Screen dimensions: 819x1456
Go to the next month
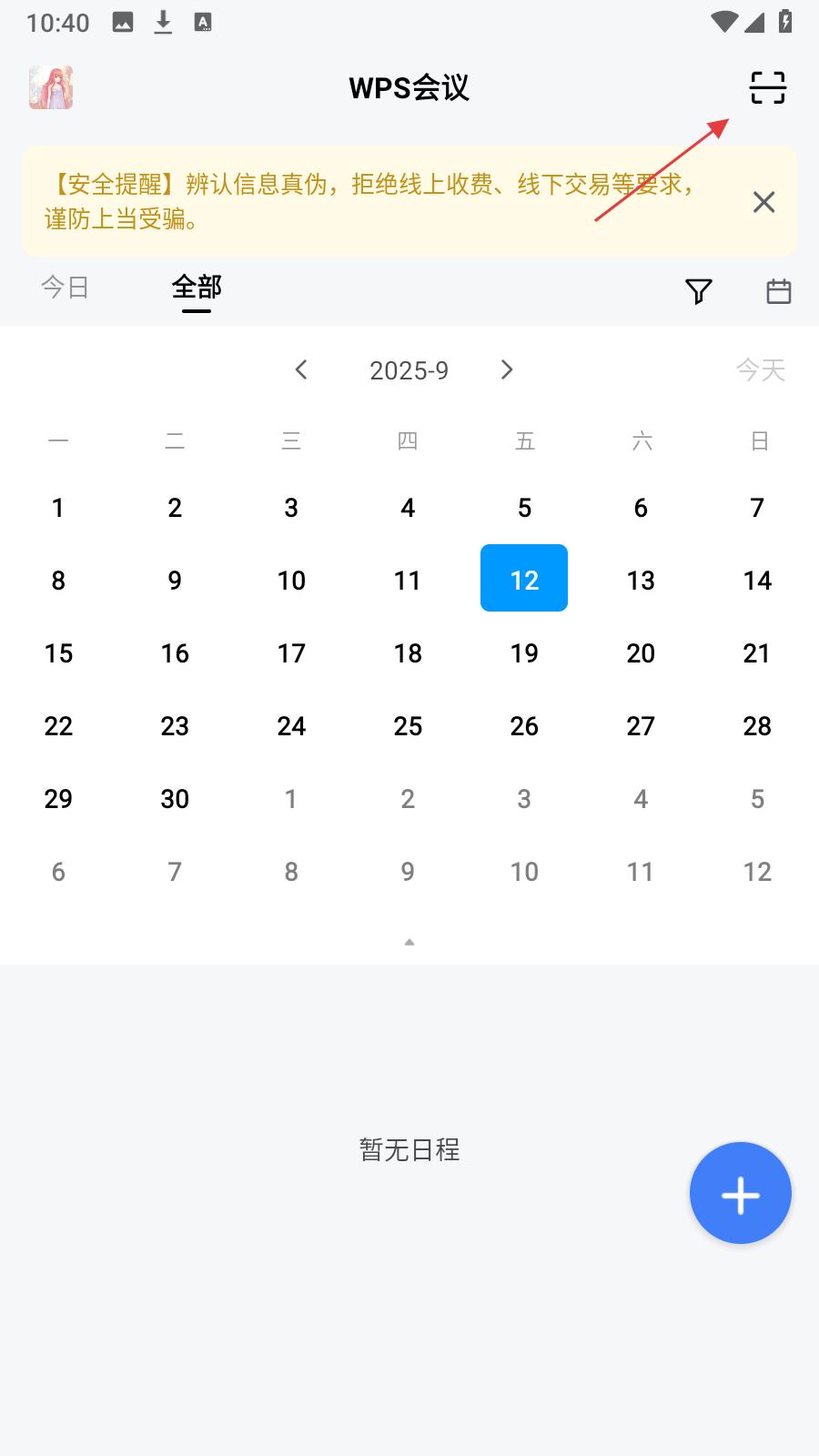coord(507,369)
